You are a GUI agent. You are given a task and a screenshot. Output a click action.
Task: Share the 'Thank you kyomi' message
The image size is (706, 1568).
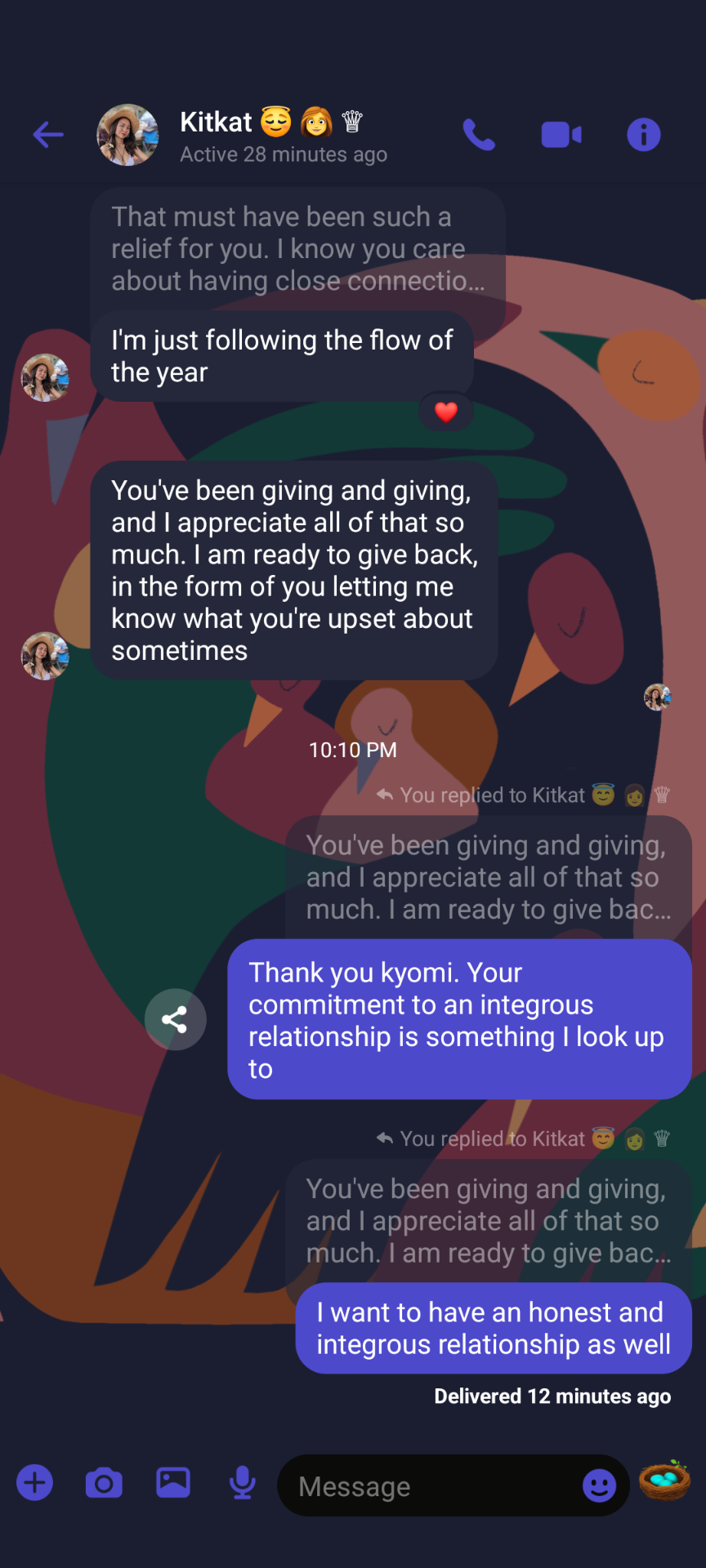pyautogui.click(x=175, y=1019)
